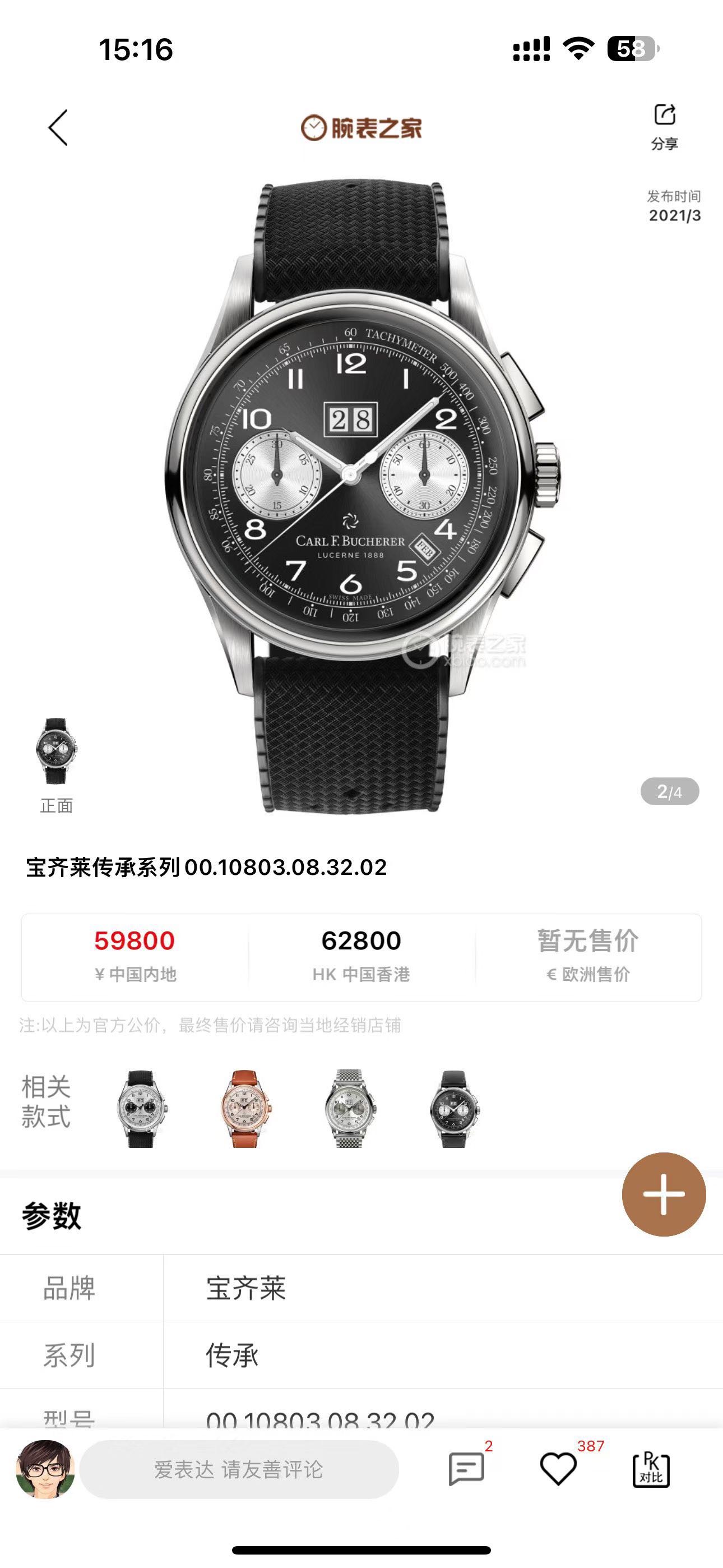Open the steel bracelet related model
Image resolution: width=723 pixels, height=1568 pixels.
pos(349,1109)
